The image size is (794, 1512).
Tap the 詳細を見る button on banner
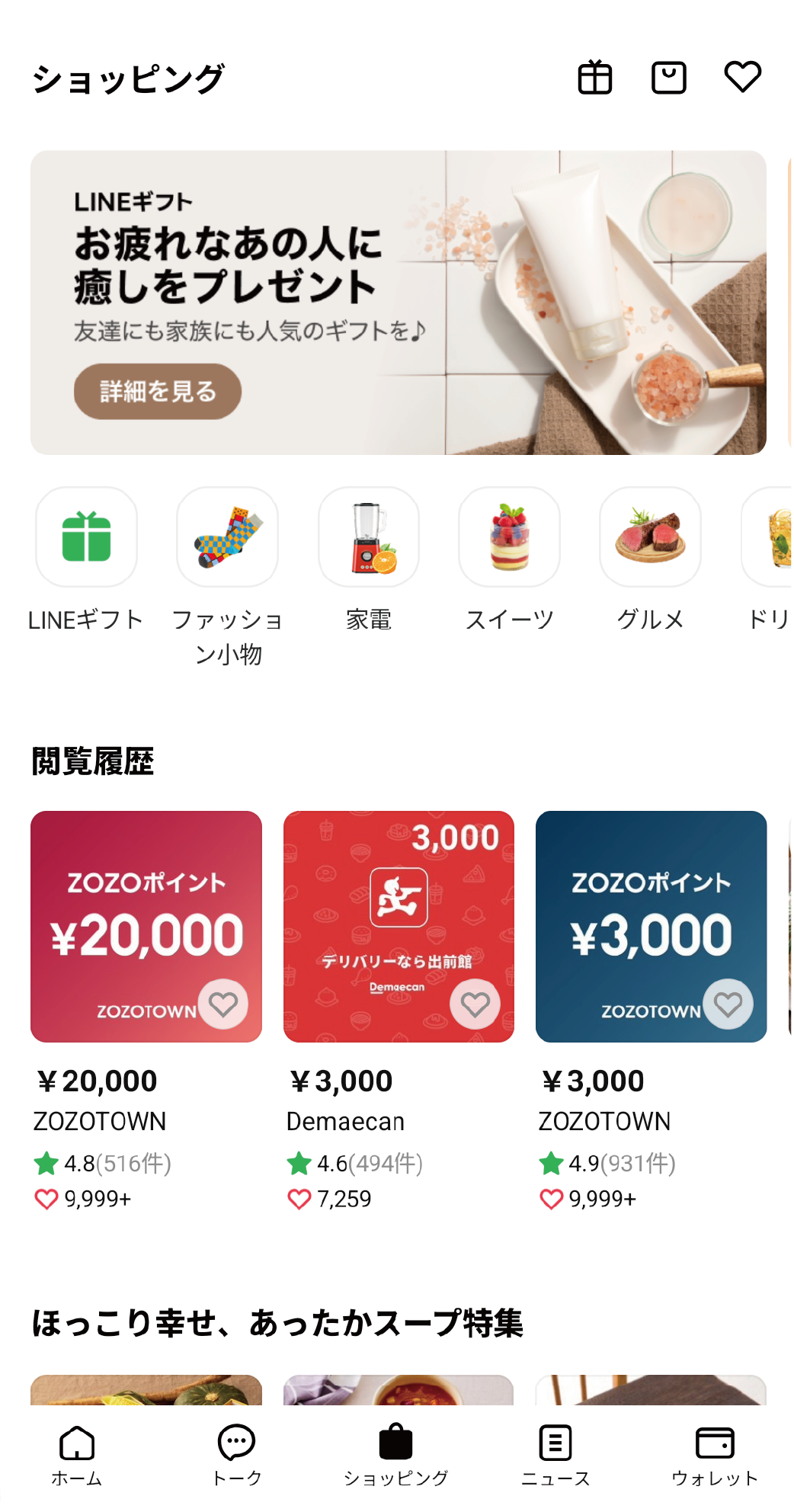click(x=158, y=392)
